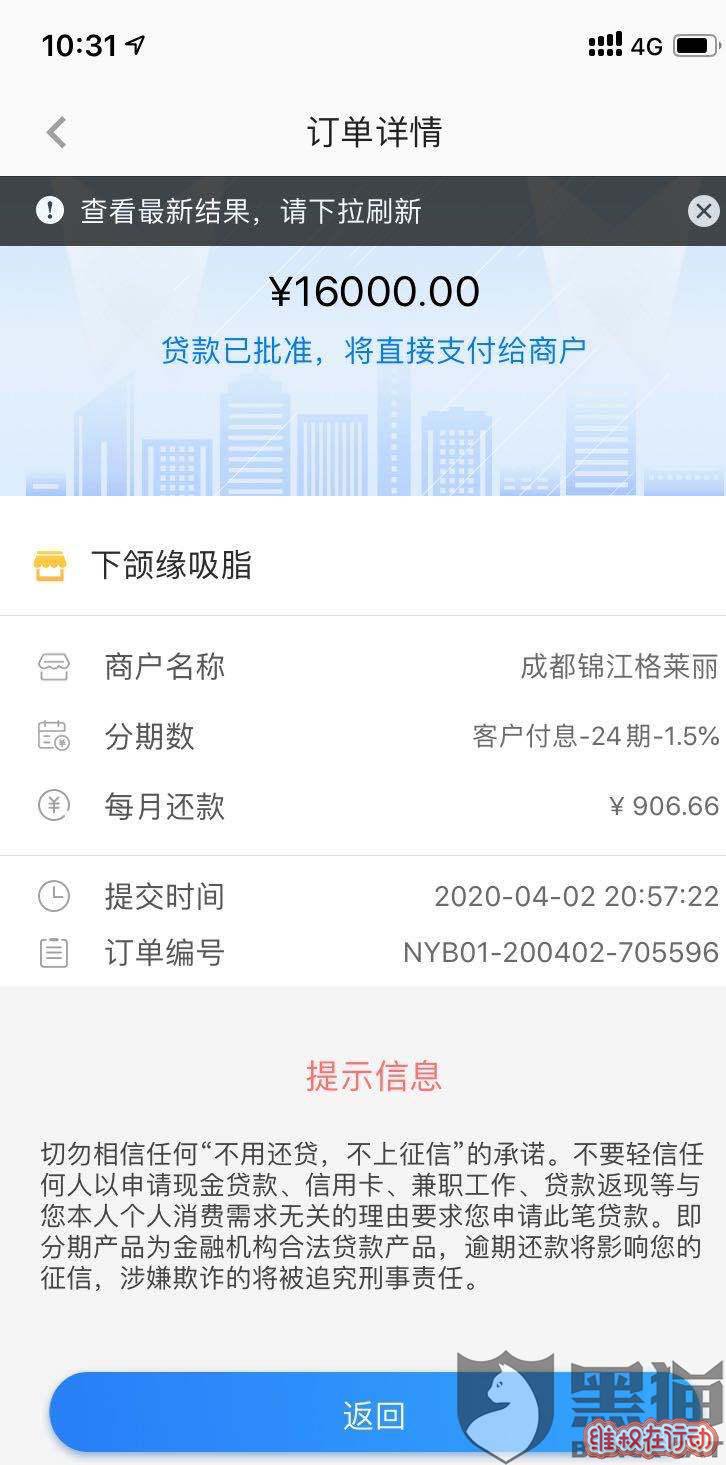The width and height of the screenshot is (726, 1465).
Task: Go back from the 订单详情 page
Action: click(57, 132)
